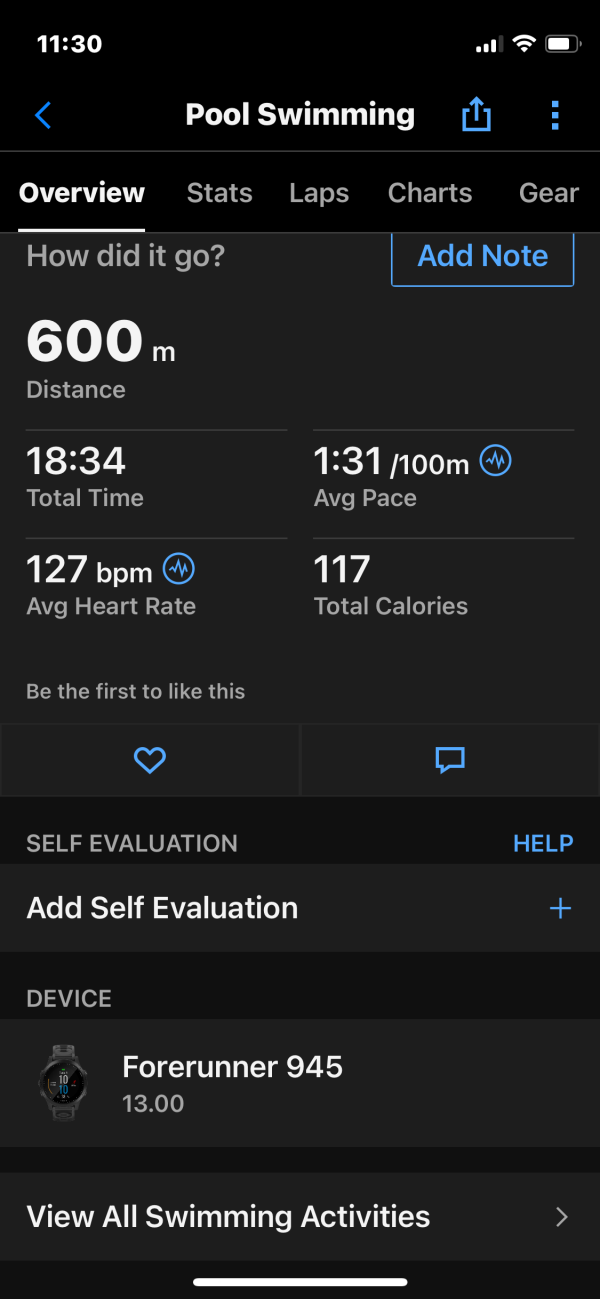Go back using the top-left arrow
The width and height of the screenshot is (600, 1299).
pyautogui.click(x=43, y=115)
